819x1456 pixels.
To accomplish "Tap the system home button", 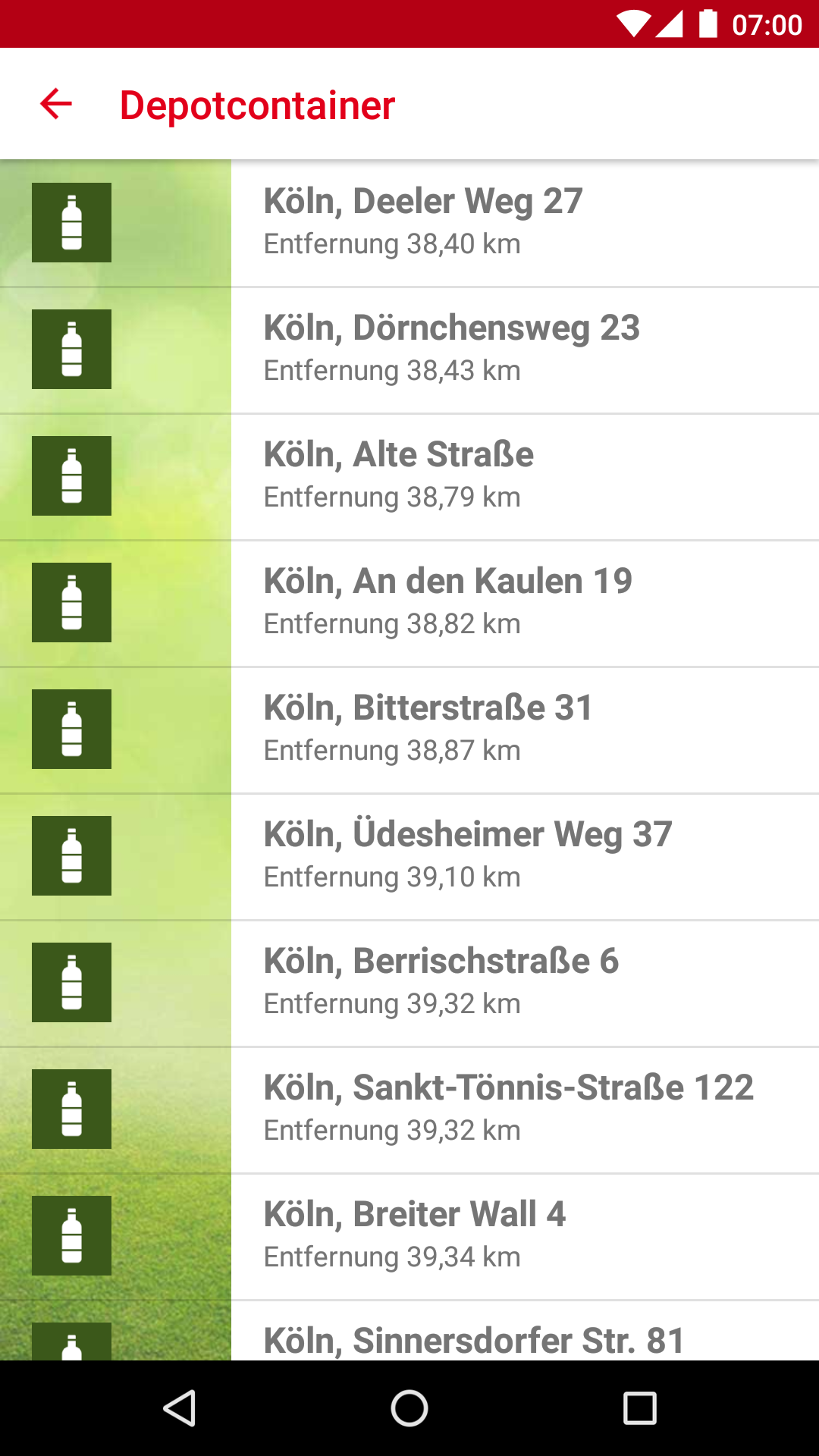I will coord(409,1408).
